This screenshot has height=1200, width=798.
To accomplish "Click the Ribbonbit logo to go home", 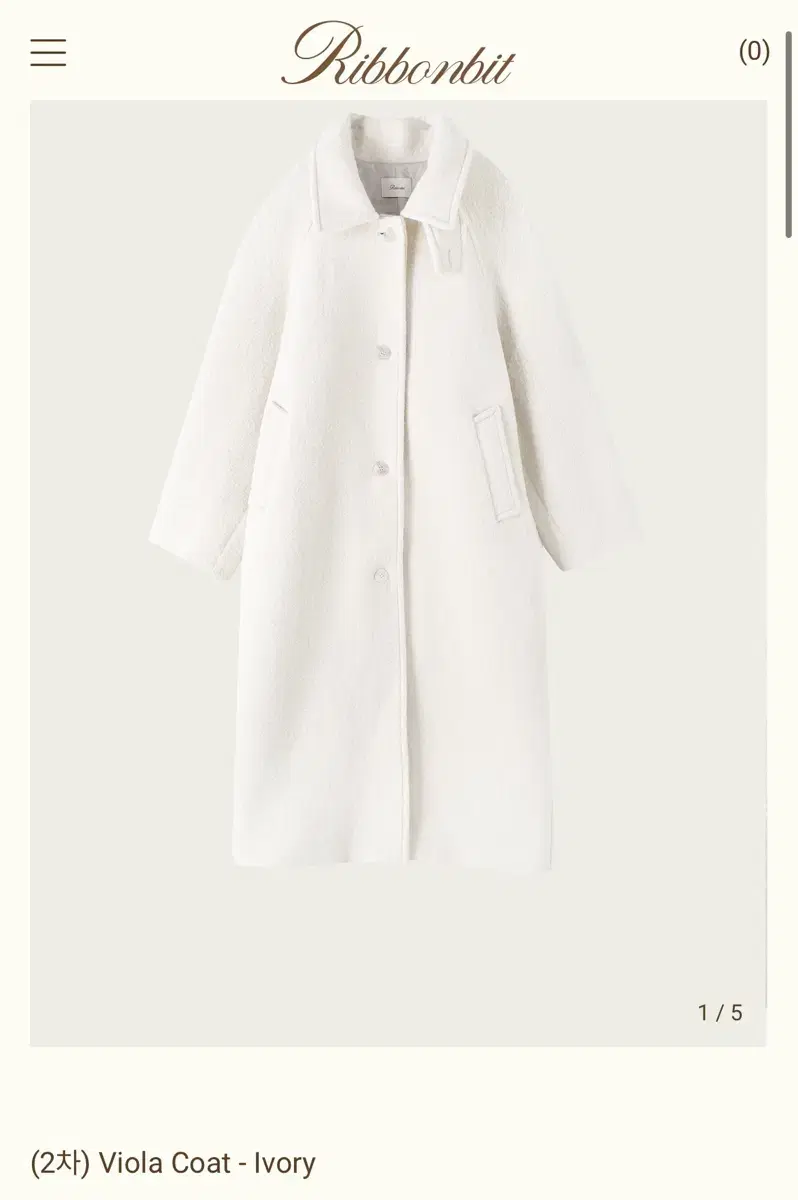I will click(x=399, y=57).
